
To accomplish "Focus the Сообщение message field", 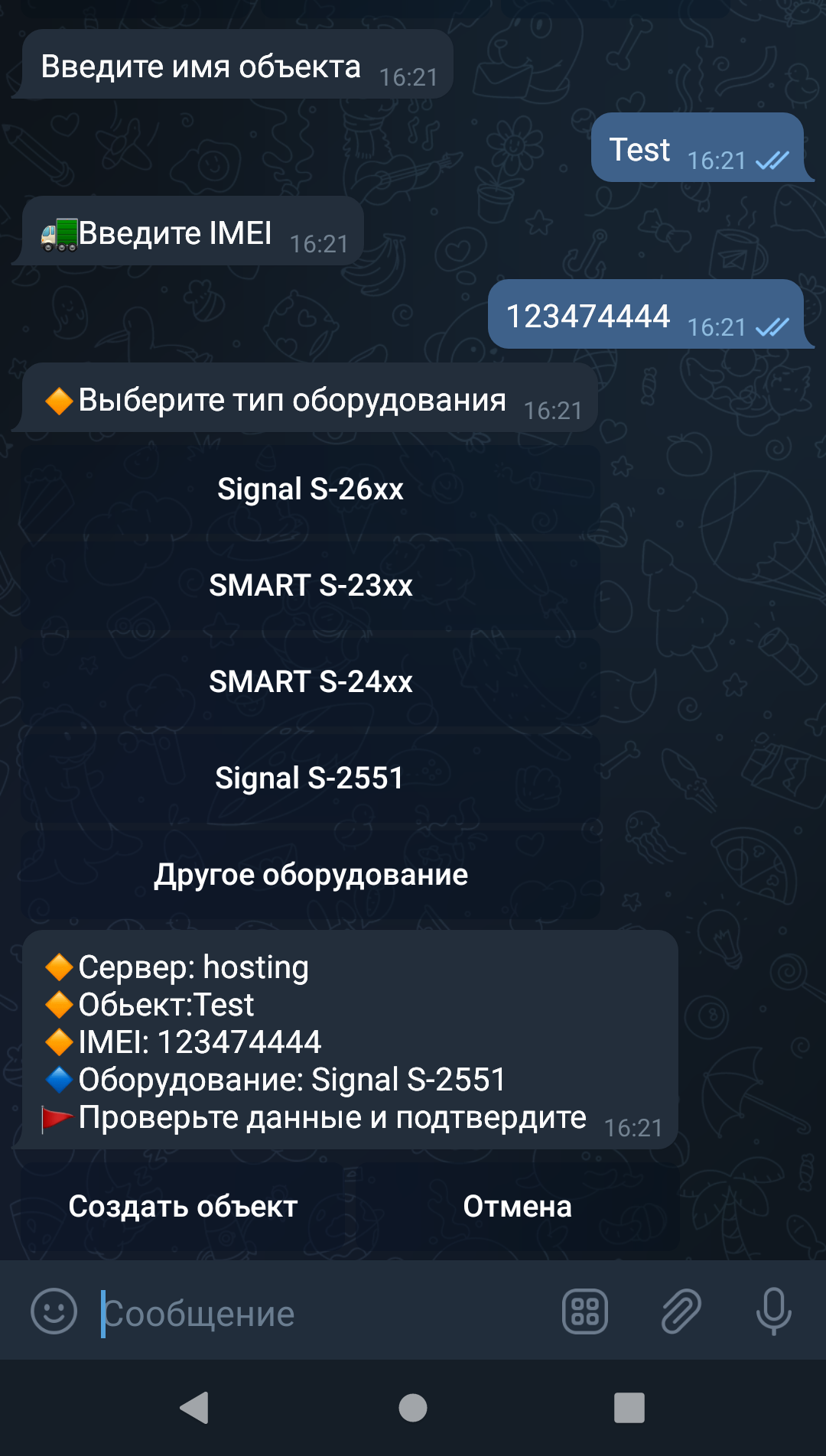I will point(321,1314).
